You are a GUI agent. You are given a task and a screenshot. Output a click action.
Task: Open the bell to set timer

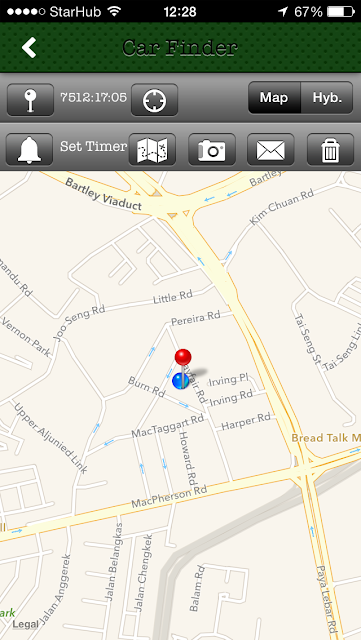[x=29, y=149]
